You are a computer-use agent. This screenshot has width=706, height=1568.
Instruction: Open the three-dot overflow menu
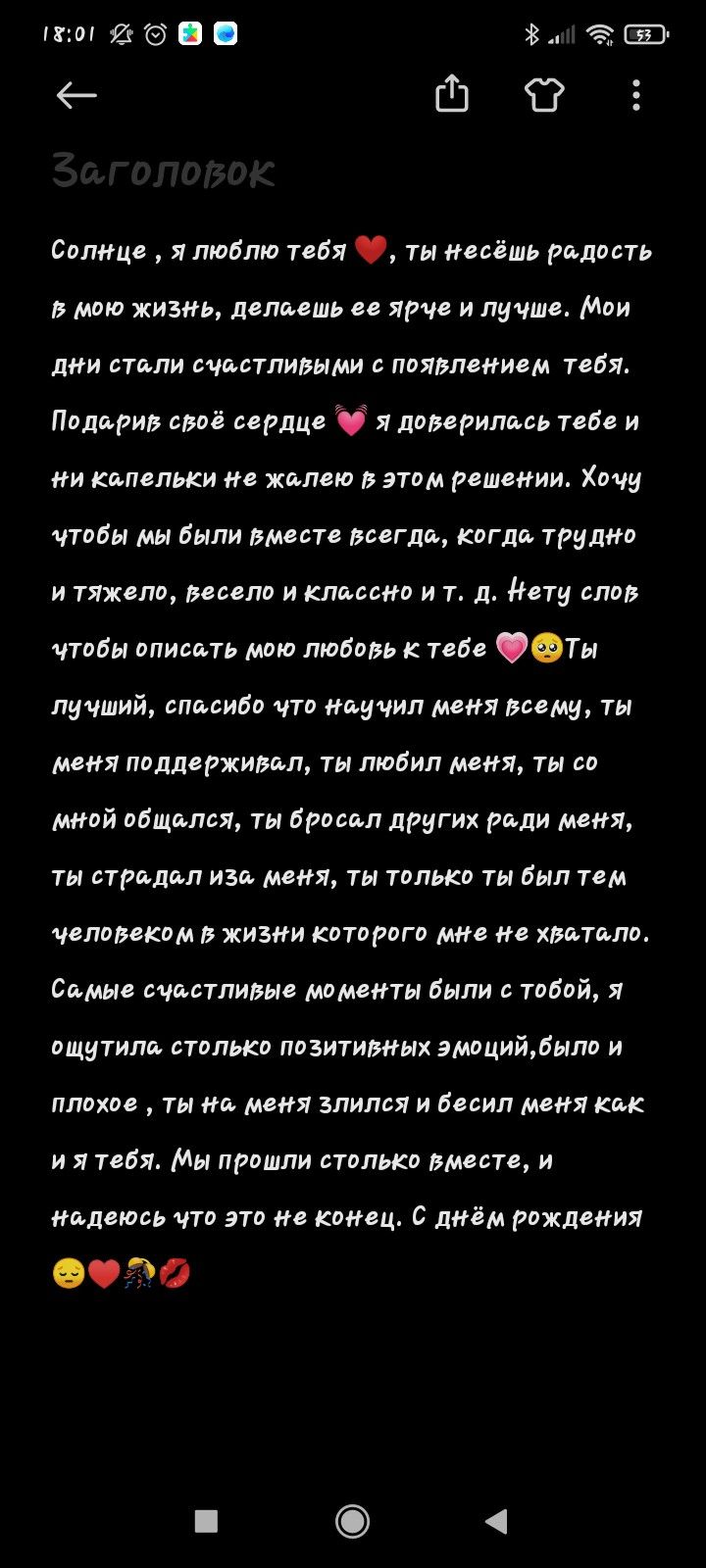pyautogui.click(x=636, y=95)
